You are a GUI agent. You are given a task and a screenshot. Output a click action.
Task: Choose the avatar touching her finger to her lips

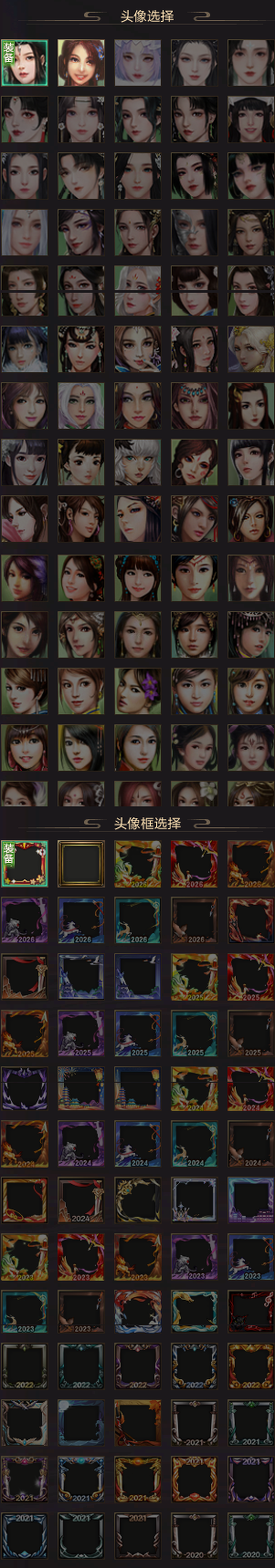point(138,349)
